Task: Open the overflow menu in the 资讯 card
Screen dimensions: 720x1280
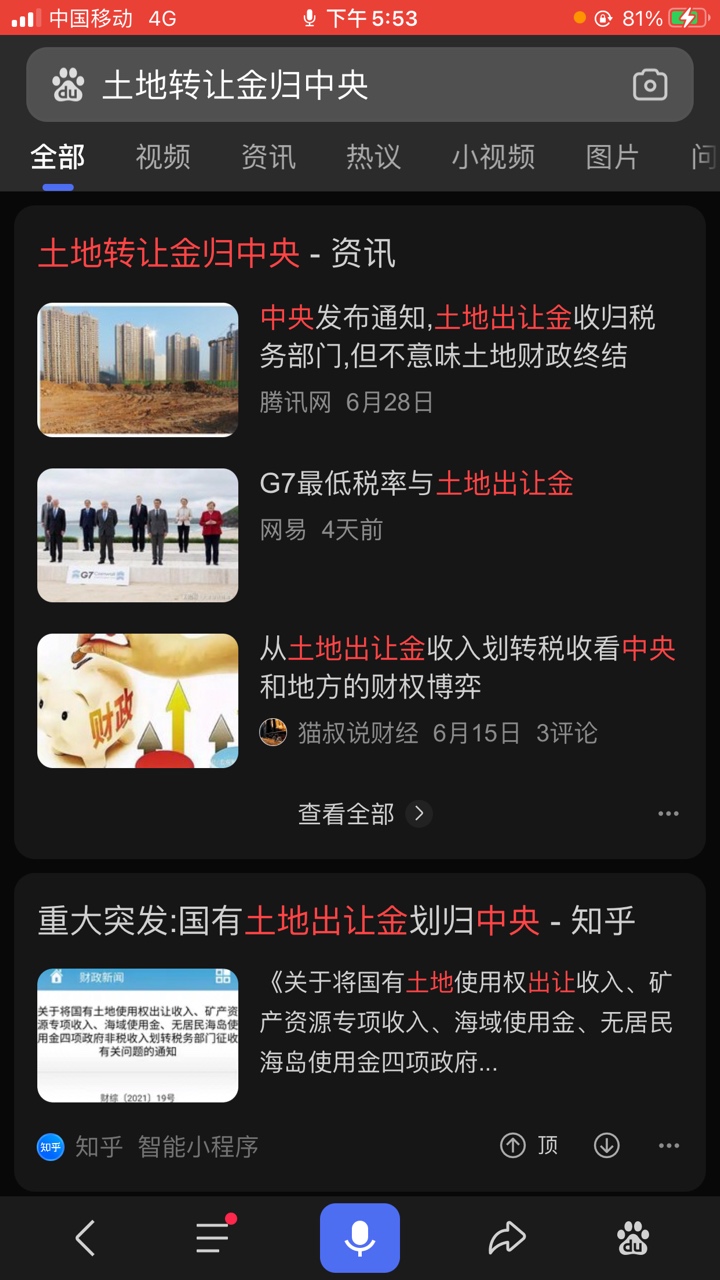Action: point(668,814)
